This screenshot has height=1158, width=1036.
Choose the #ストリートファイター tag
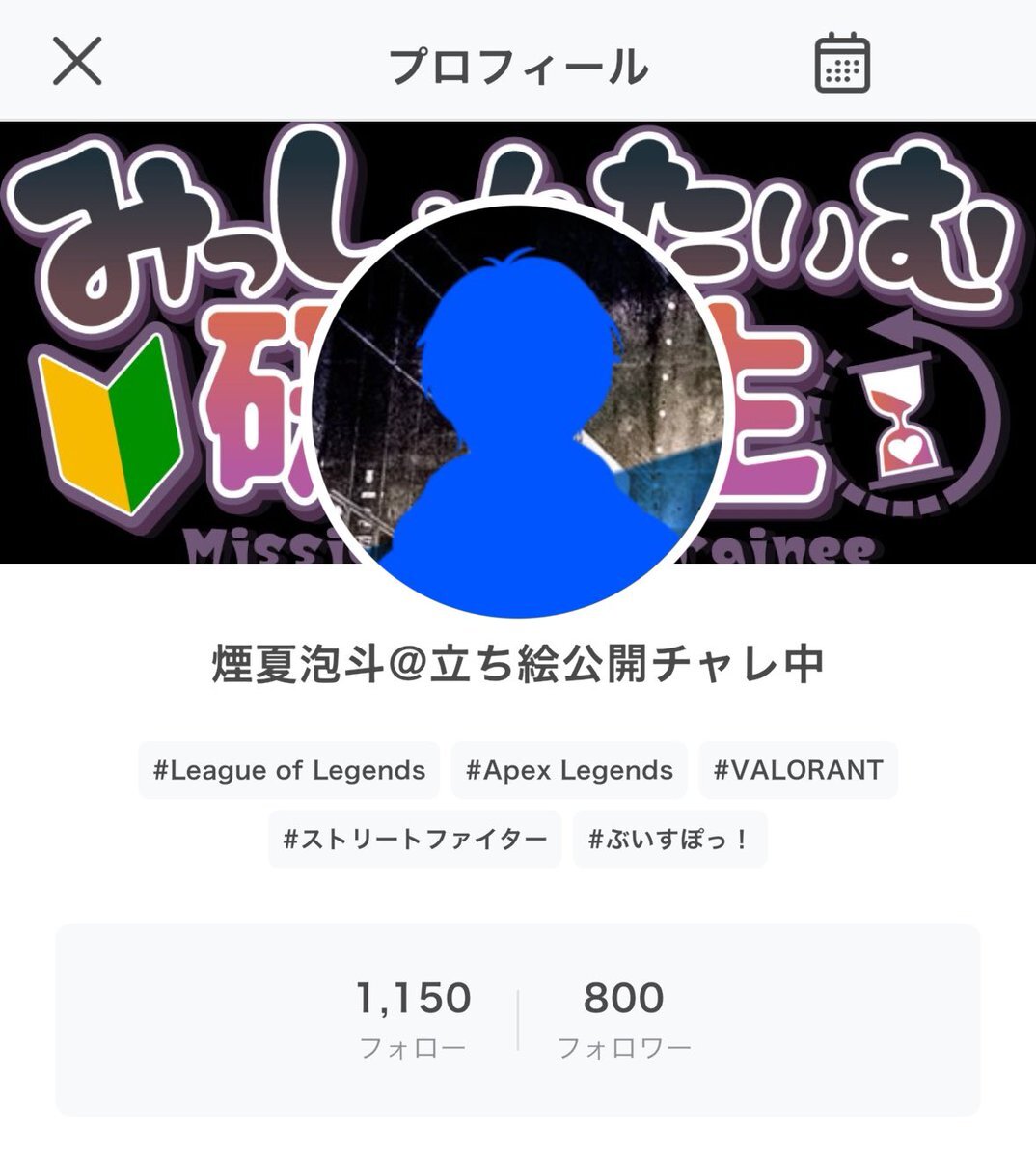click(415, 839)
